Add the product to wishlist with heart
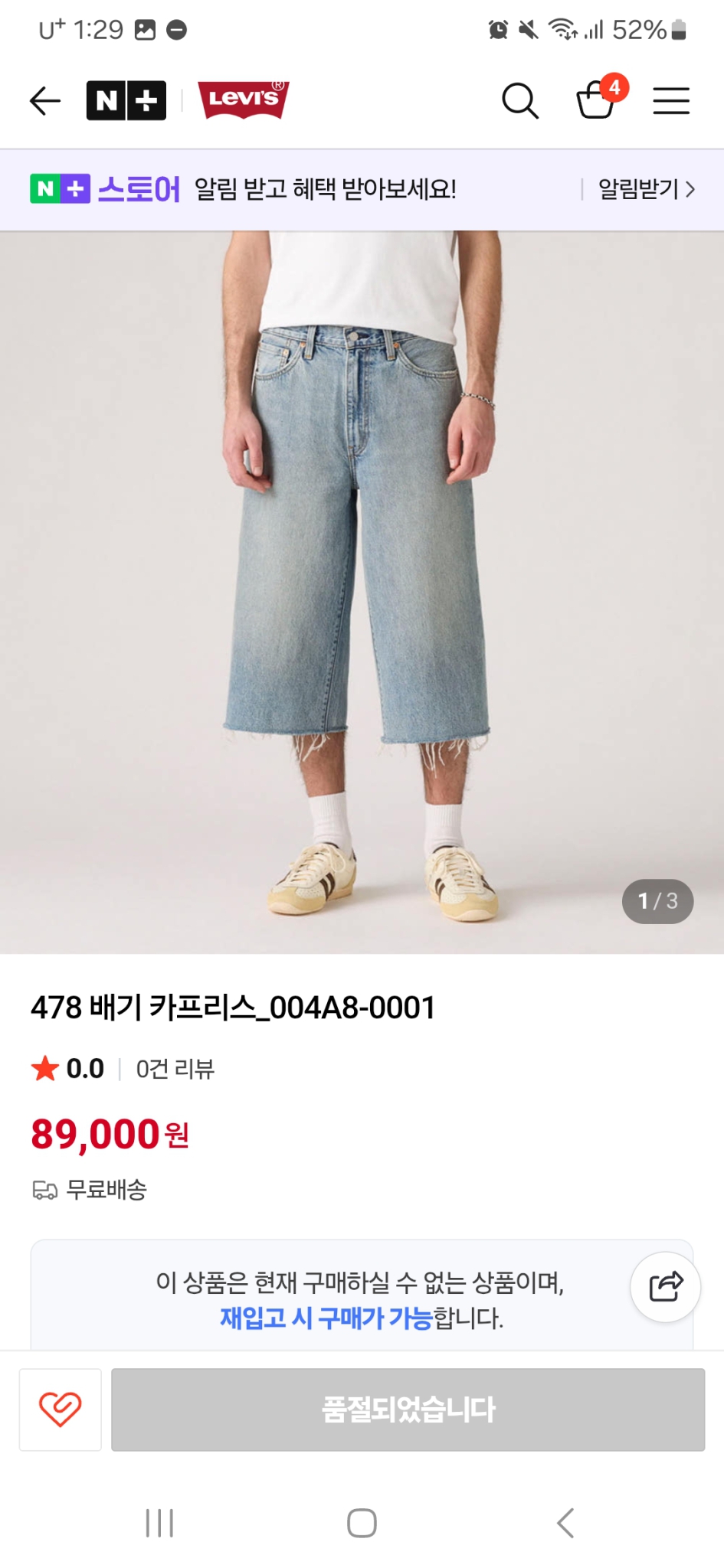This screenshot has width=724, height=1568. (x=61, y=1409)
